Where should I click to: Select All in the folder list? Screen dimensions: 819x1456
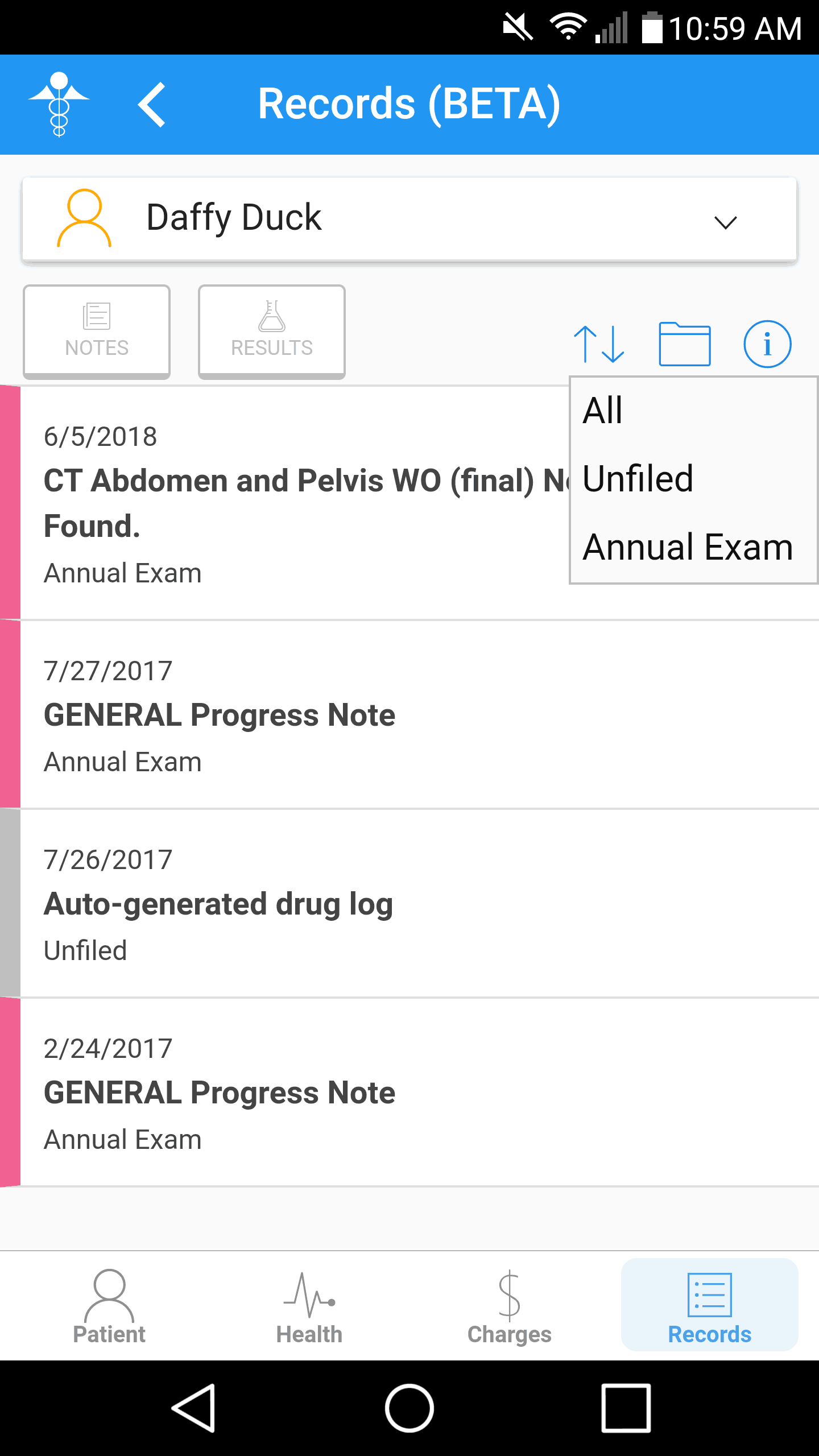(603, 410)
